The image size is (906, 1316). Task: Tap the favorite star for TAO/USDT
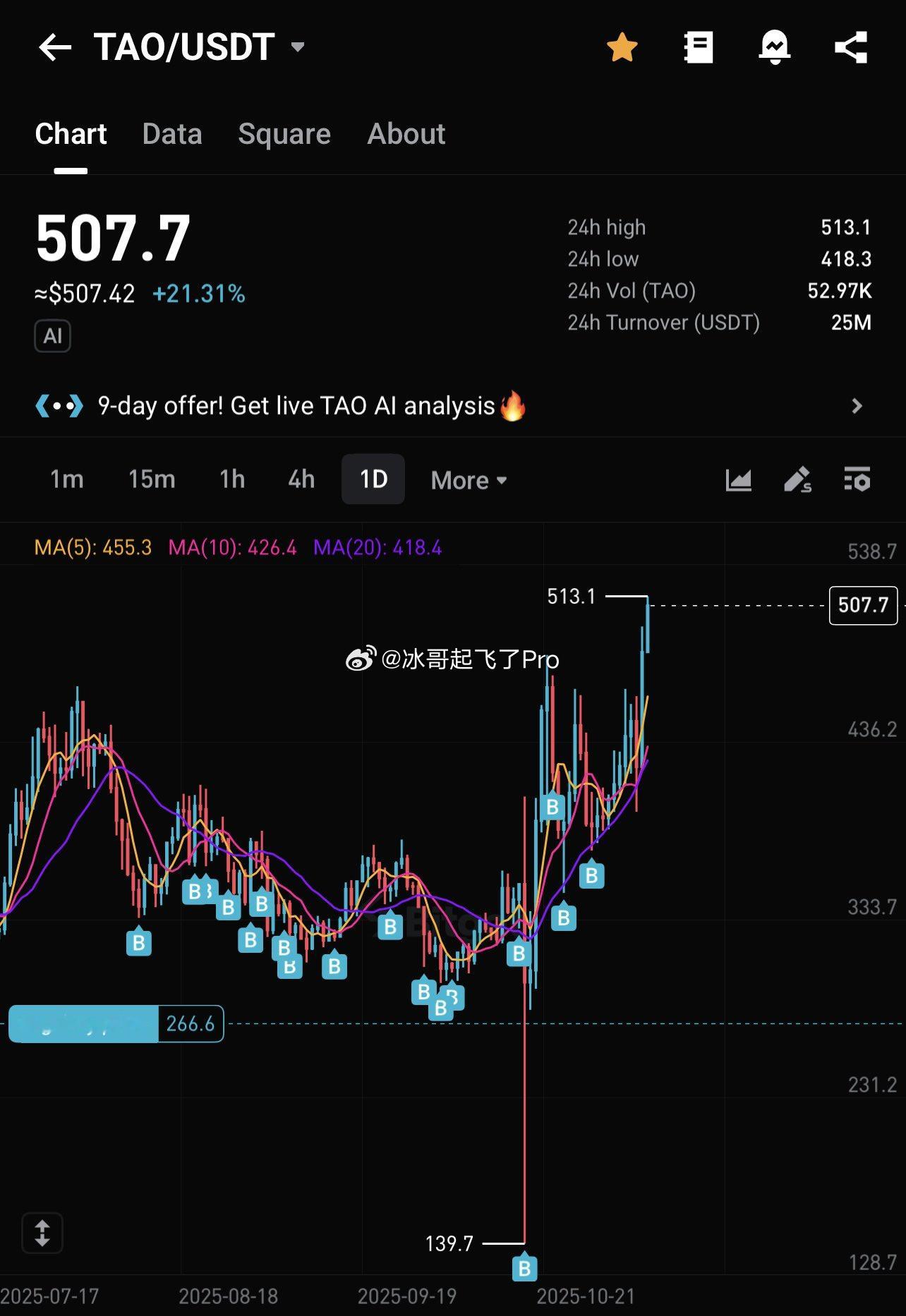point(622,47)
